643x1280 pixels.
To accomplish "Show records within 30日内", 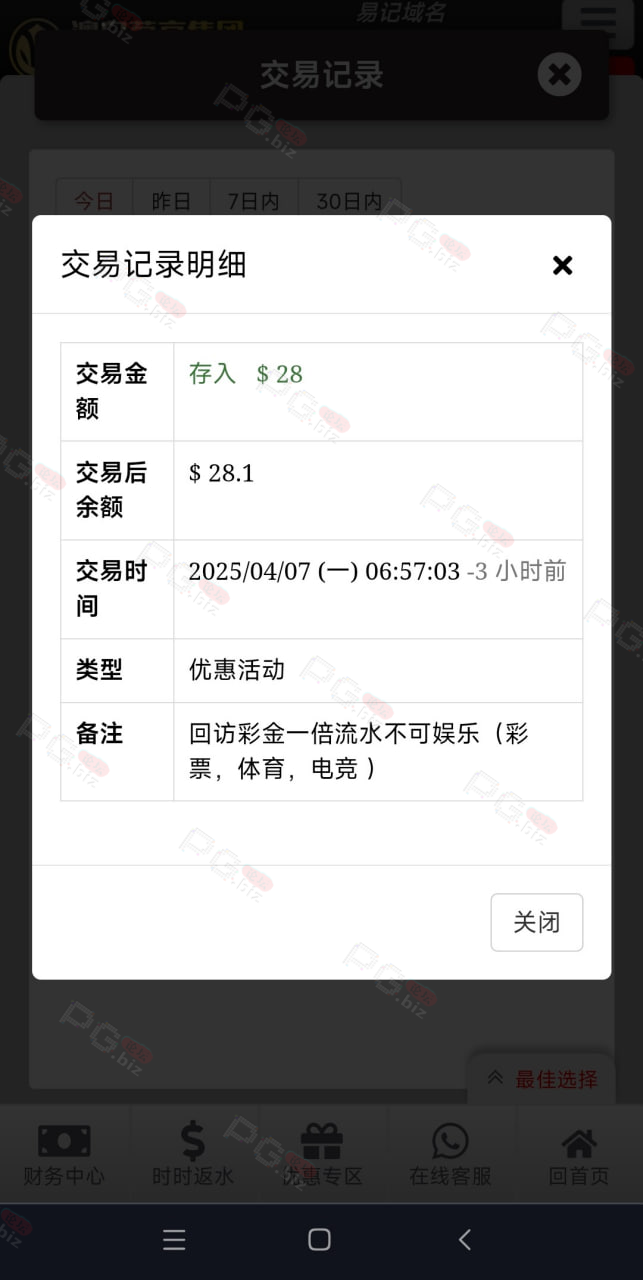I will pos(349,200).
